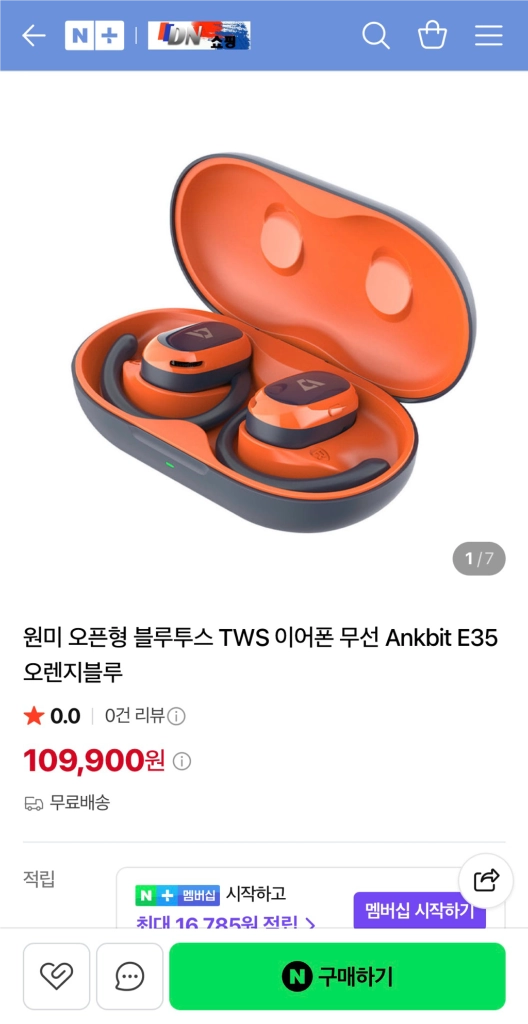Open the review info icon next to 0건 리뷰

[x=176, y=717]
